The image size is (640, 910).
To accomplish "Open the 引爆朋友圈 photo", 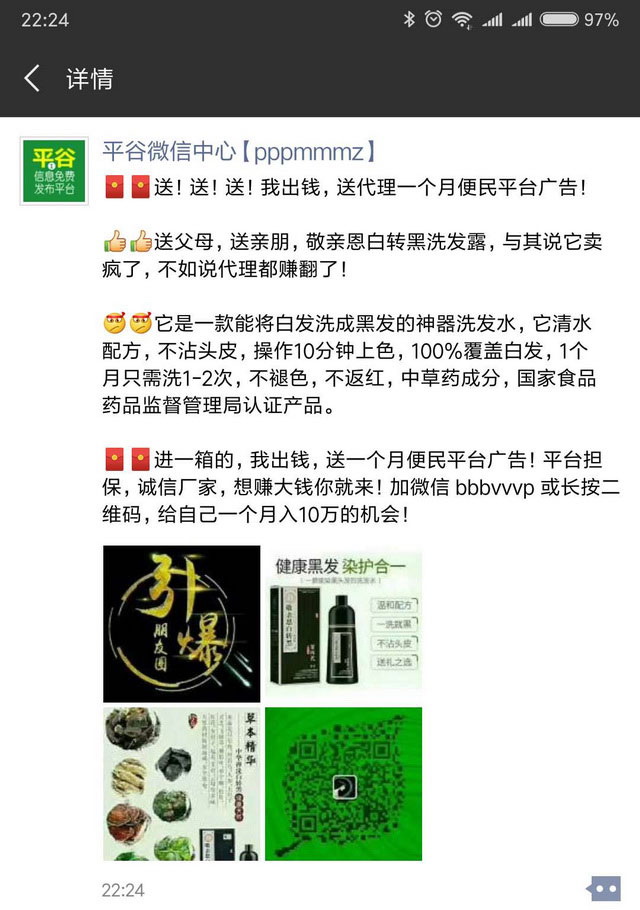I will pos(181,624).
